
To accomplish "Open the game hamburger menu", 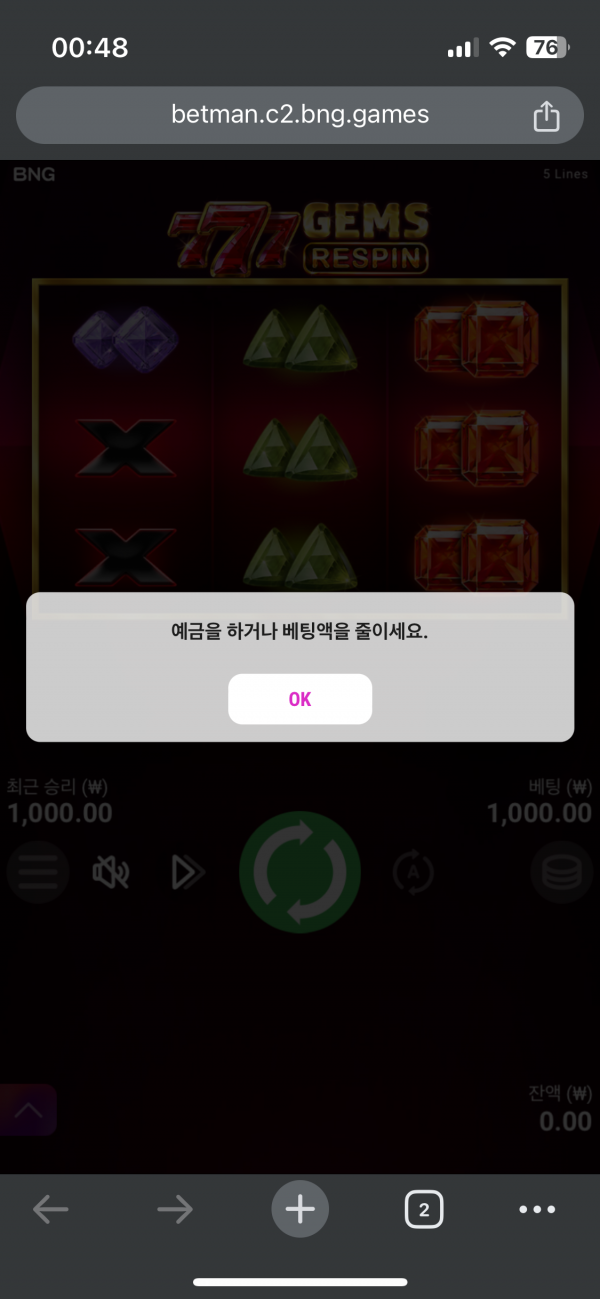I will (x=38, y=873).
